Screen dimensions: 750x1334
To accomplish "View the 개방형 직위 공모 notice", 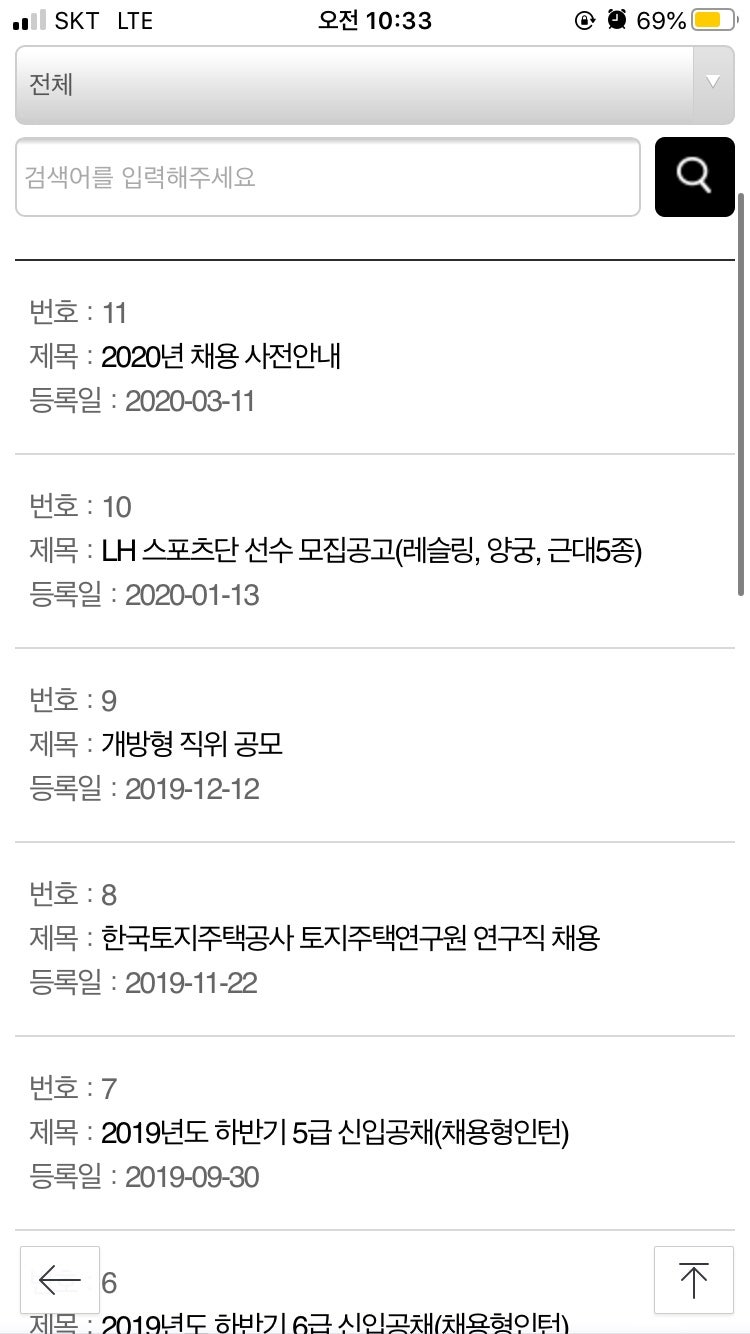I will [x=192, y=744].
